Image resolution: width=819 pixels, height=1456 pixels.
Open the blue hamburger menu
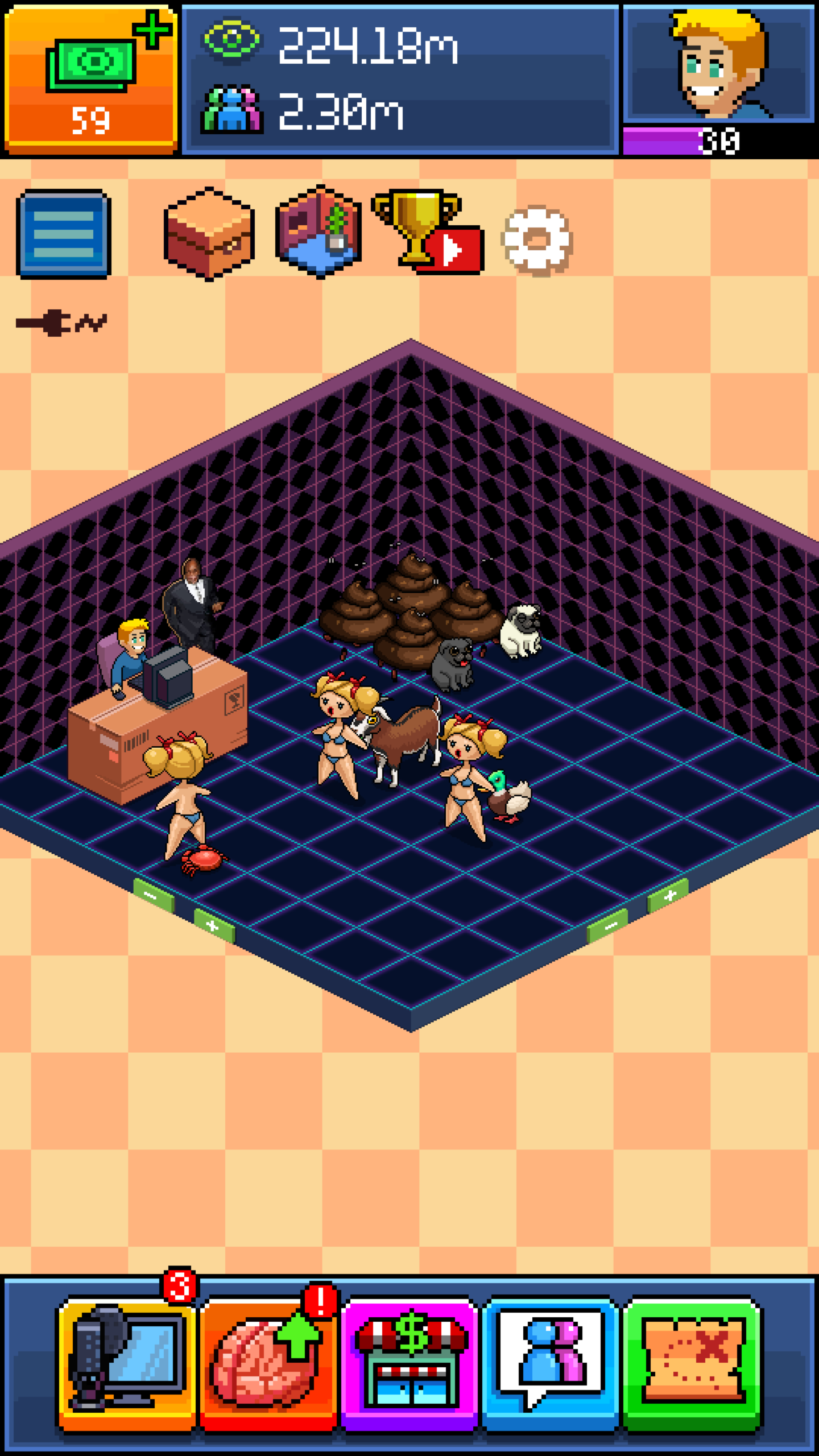[x=64, y=234]
